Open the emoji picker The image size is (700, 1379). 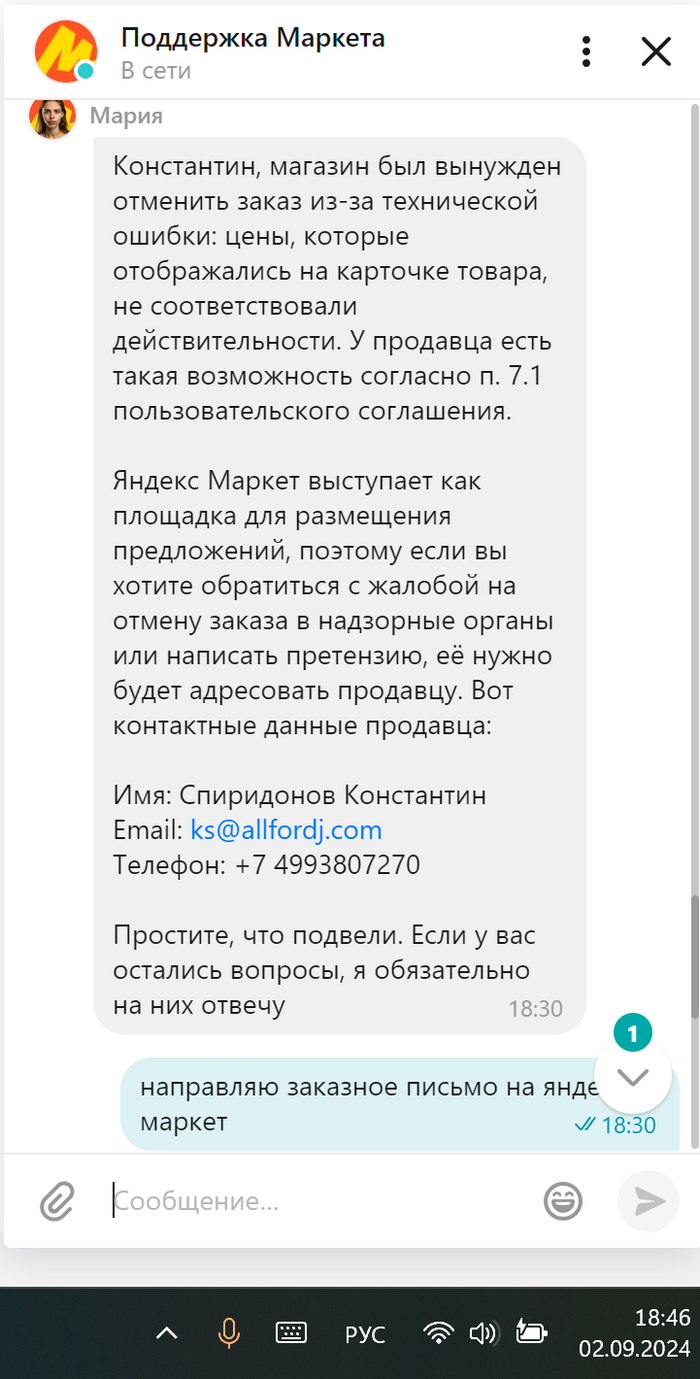(563, 1200)
